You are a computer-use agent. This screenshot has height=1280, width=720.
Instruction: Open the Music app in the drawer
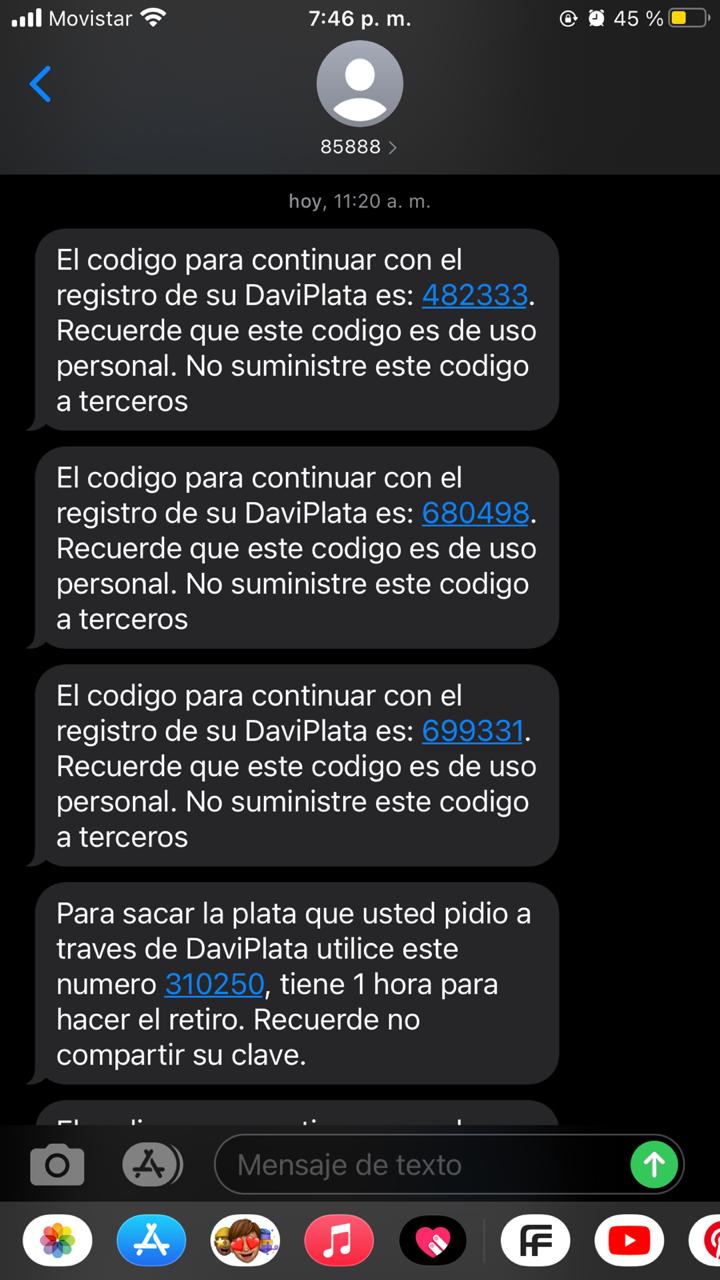click(340, 1242)
